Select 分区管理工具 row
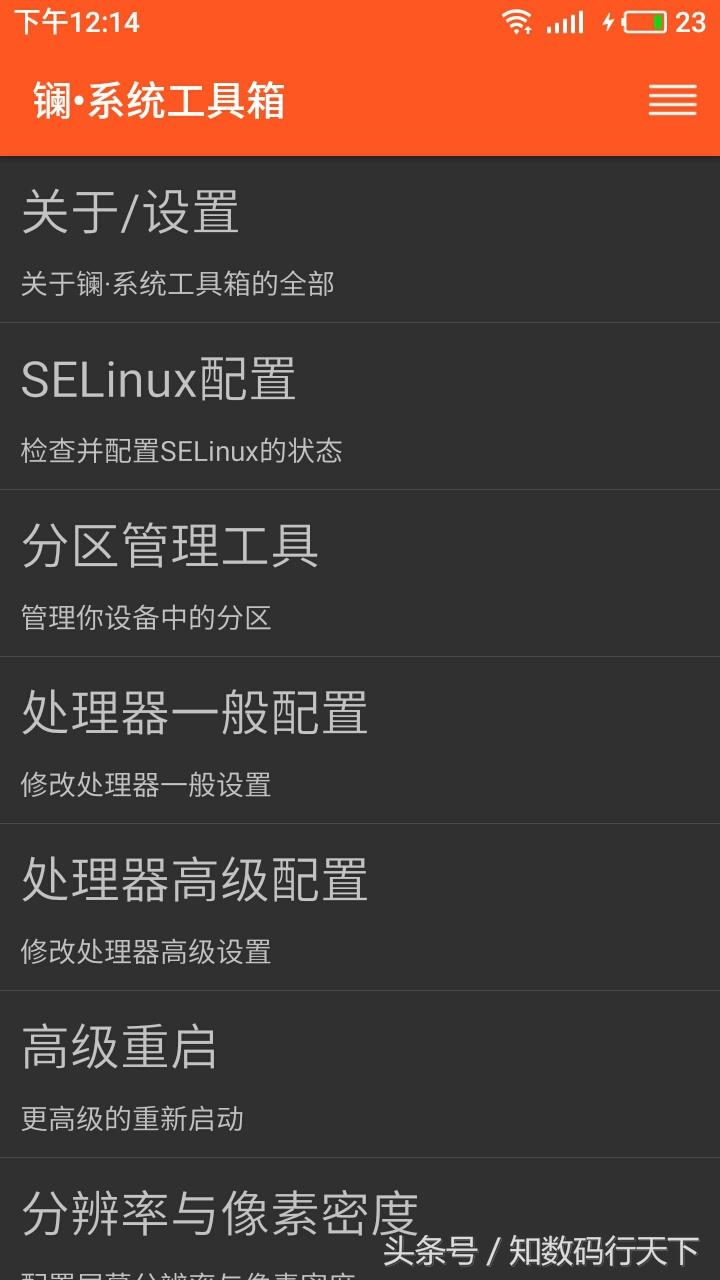The image size is (720, 1280). click(360, 574)
